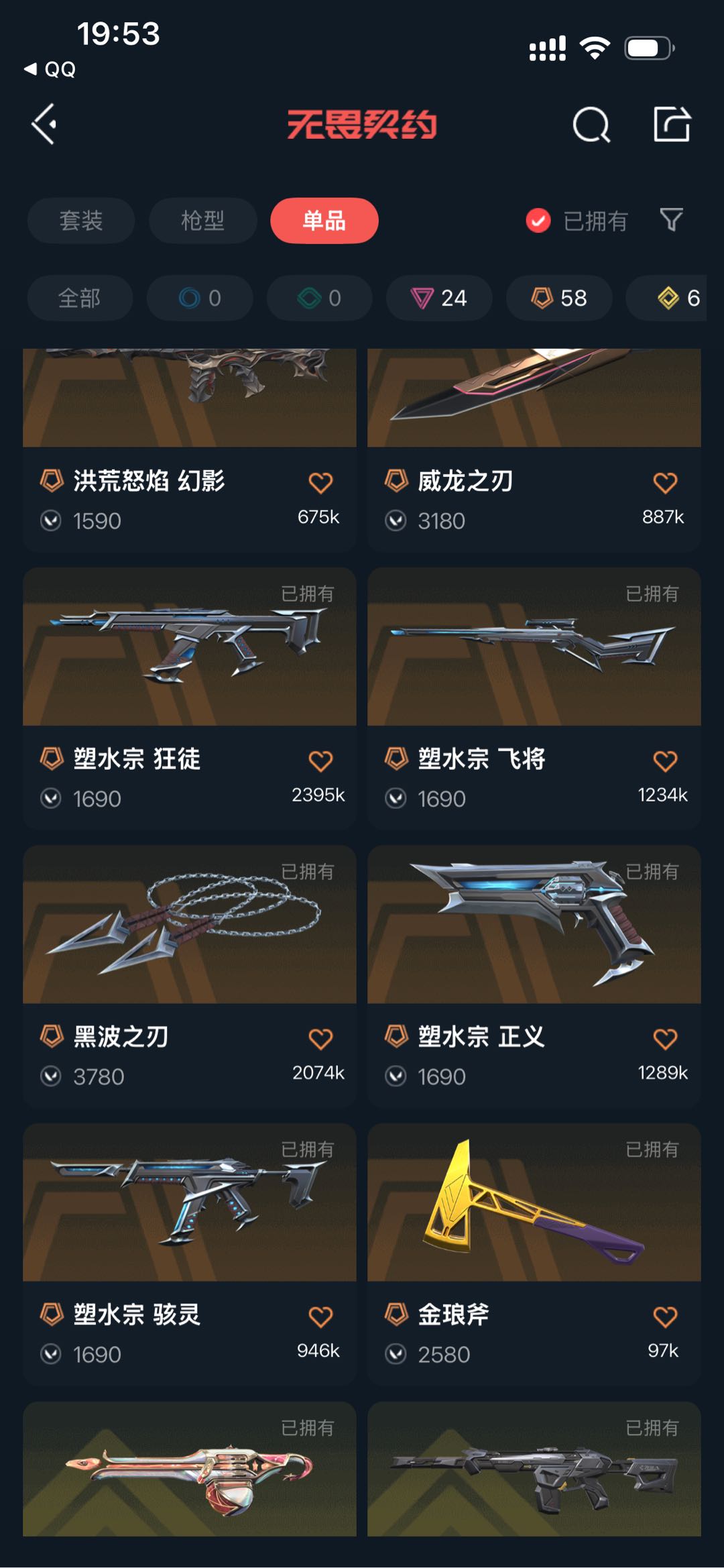Tap the share icon at top right
The height and width of the screenshot is (1568, 724).
pos(672,124)
